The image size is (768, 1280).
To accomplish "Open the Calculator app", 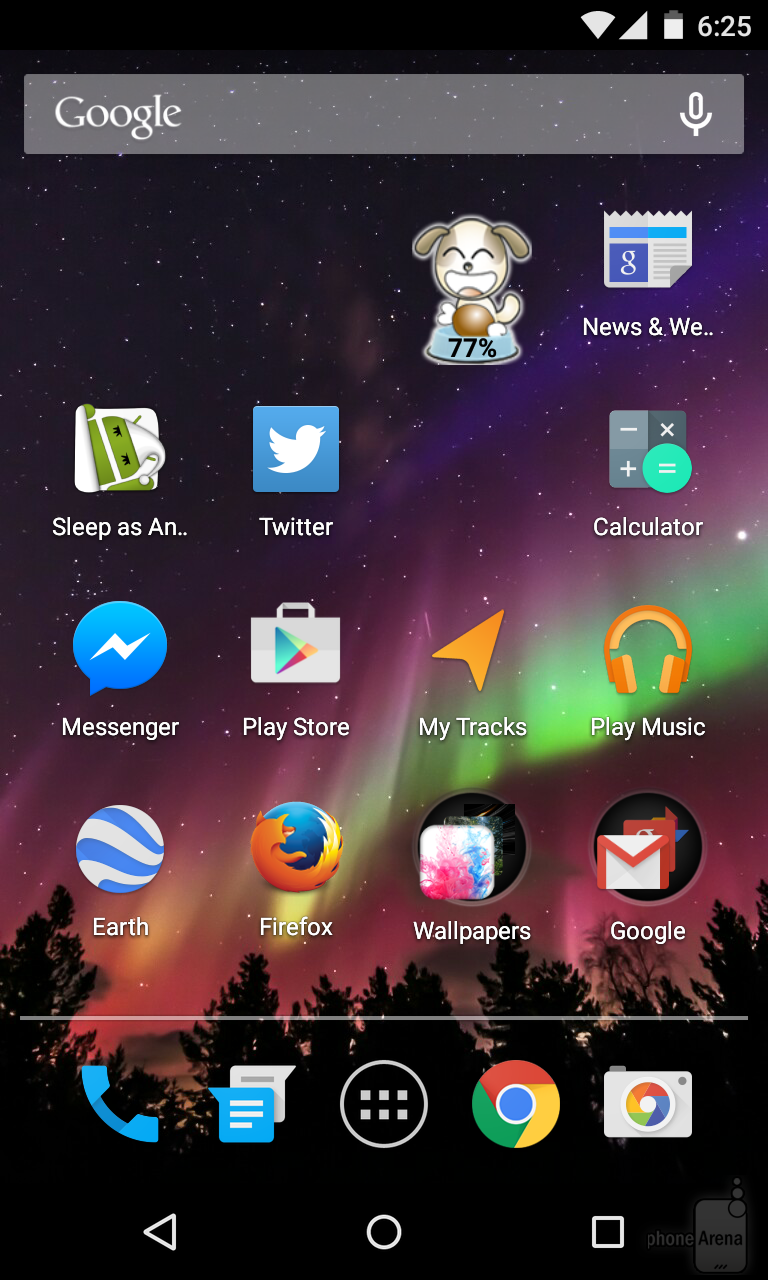I will pyautogui.click(x=648, y=450).
